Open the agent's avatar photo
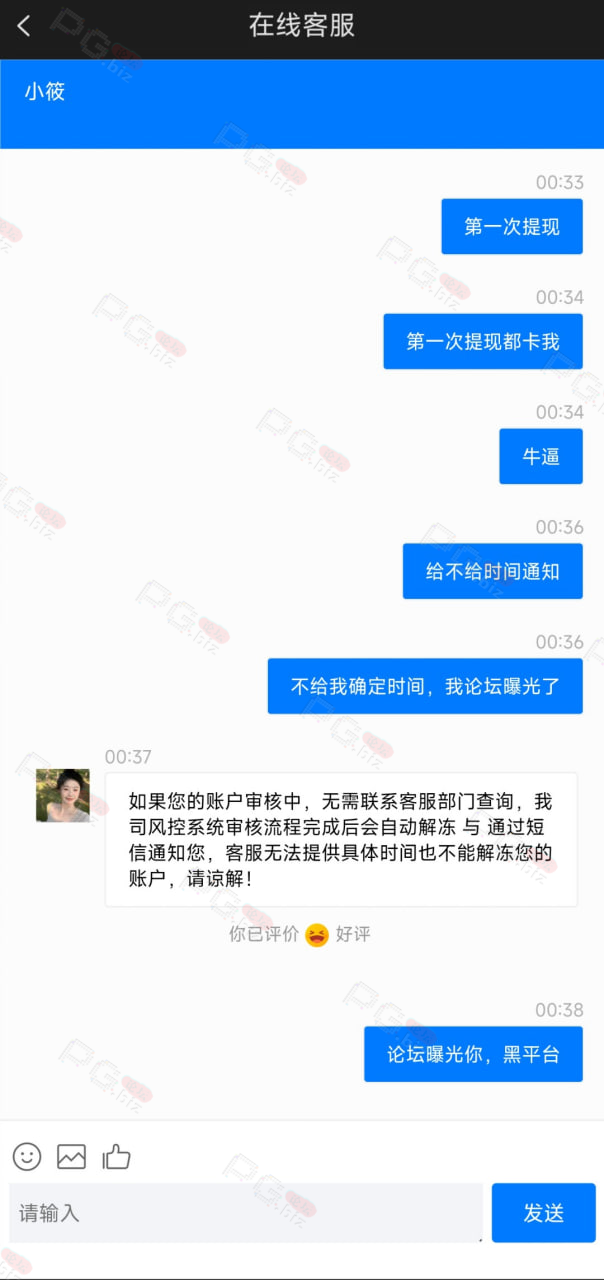Viewport: 604px width, 1280px height. 63,795
